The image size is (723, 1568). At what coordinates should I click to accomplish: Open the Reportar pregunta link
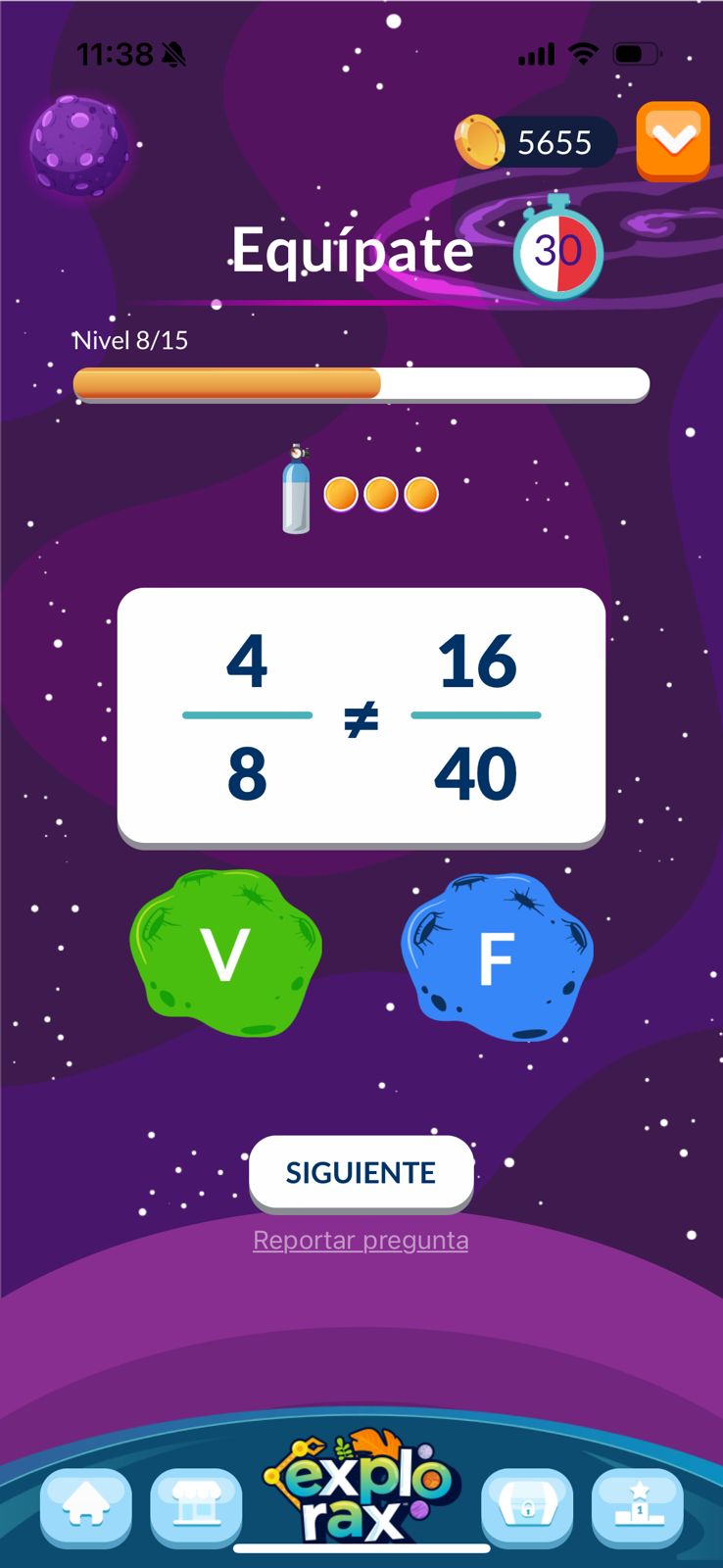tap(361, 1241)
